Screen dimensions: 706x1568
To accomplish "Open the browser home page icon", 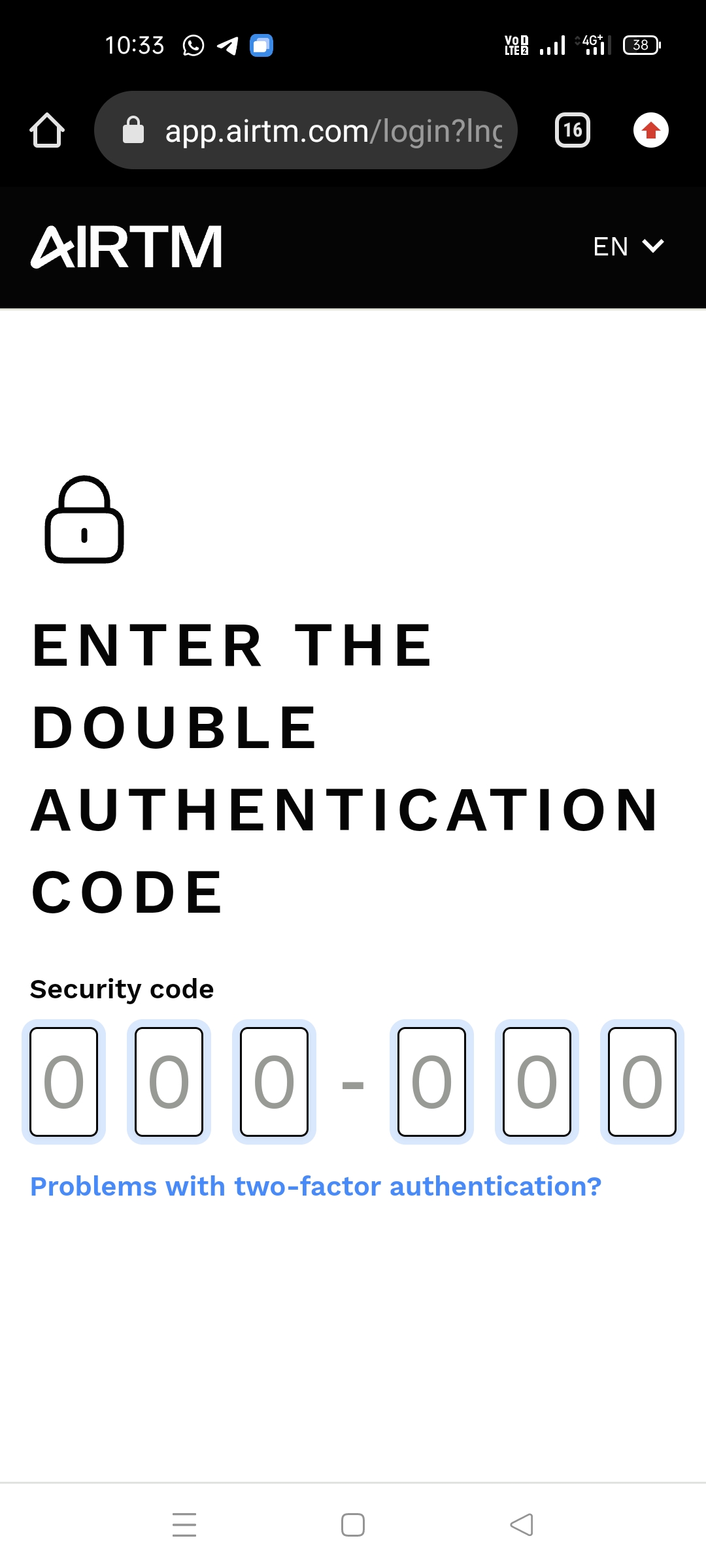I will 47,130.
